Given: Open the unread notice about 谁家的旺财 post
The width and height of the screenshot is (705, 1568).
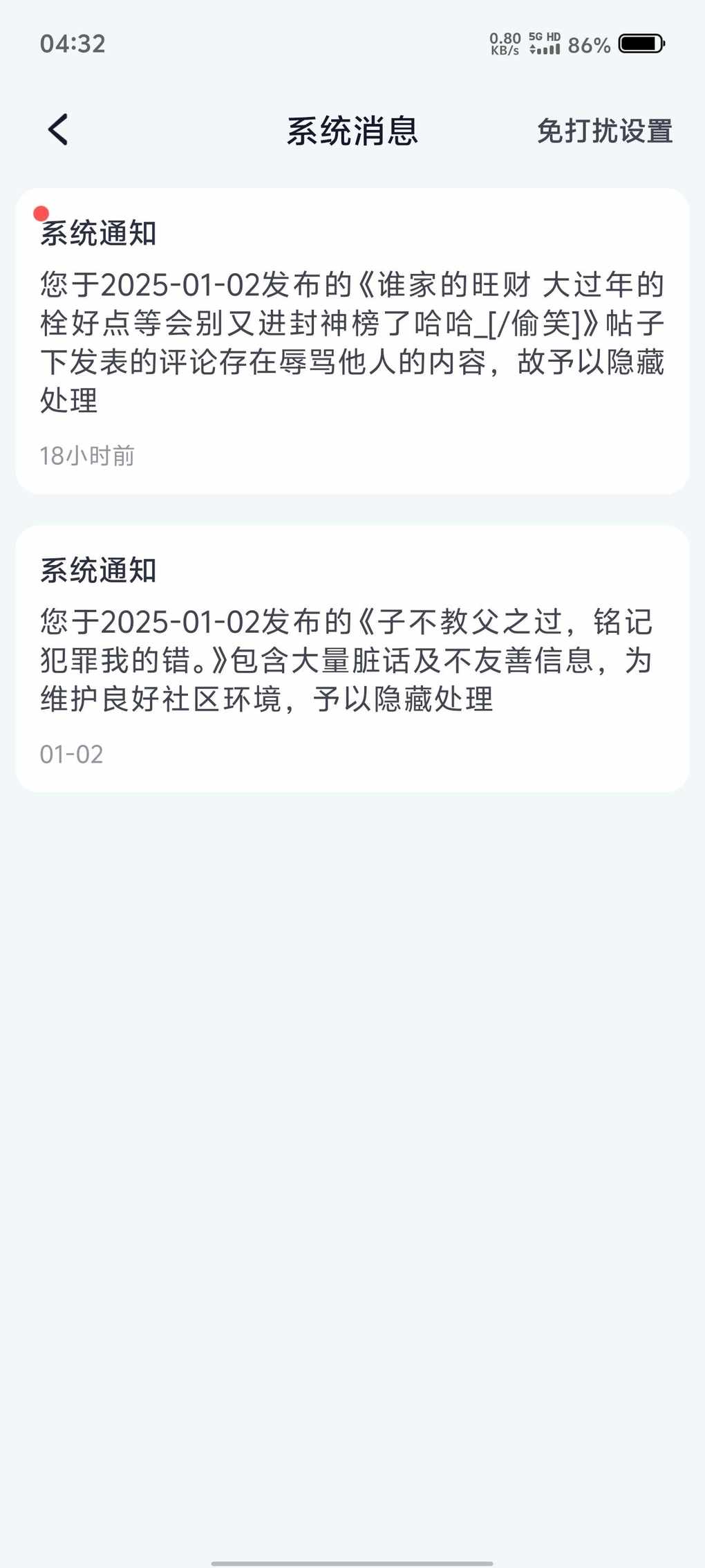Looking at the screenshot, I should (352, 341).
